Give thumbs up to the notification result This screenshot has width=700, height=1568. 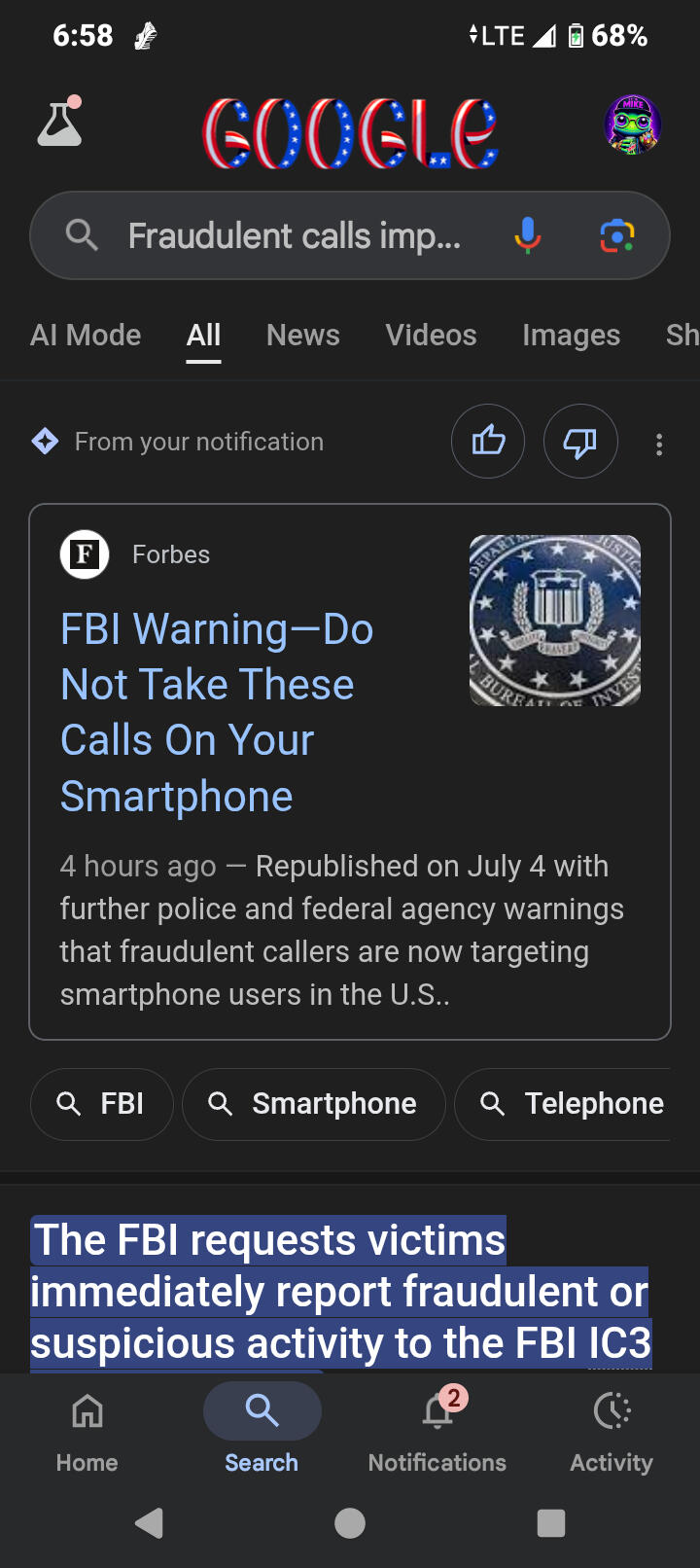tap(488, 442)
